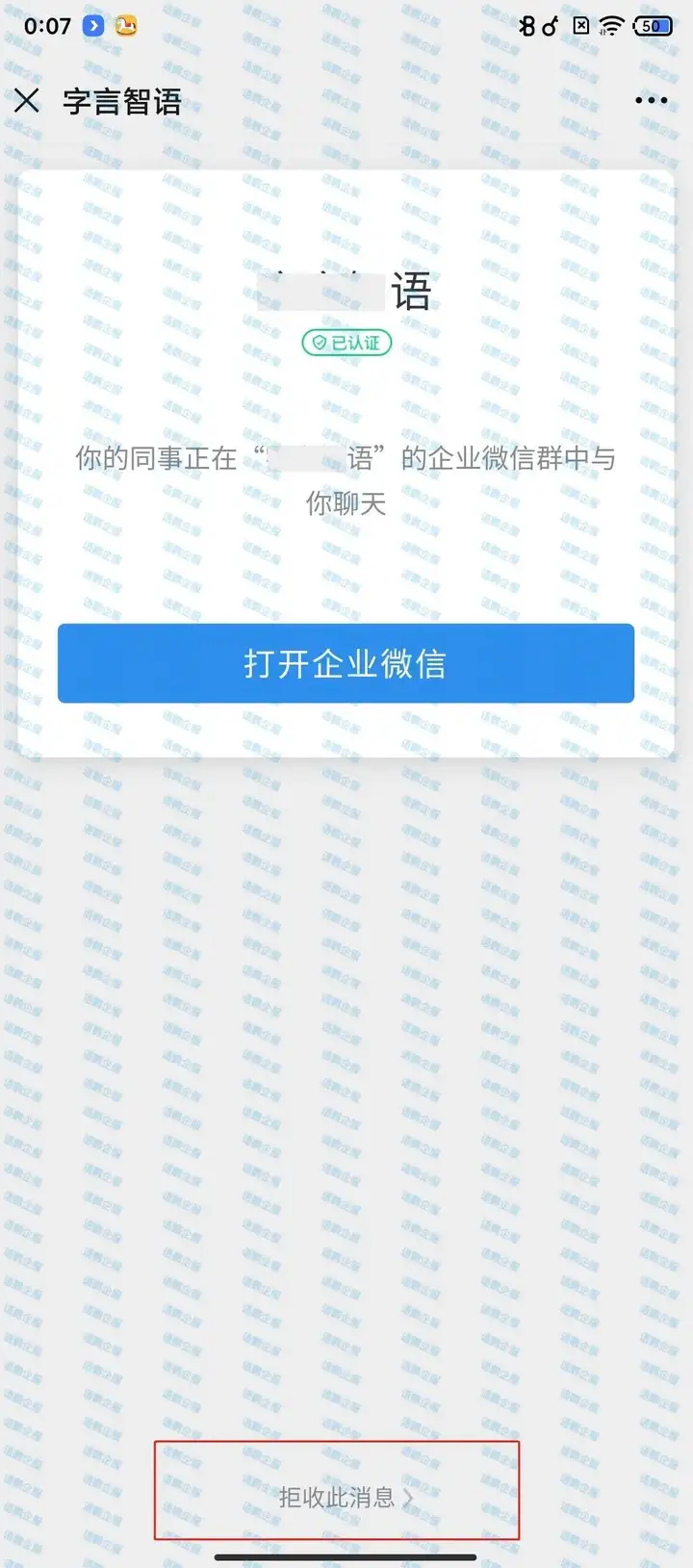The height and width of the screenshot is (1568, 693).
Task: Close the 字言智语 page
Action: [27, 101]
